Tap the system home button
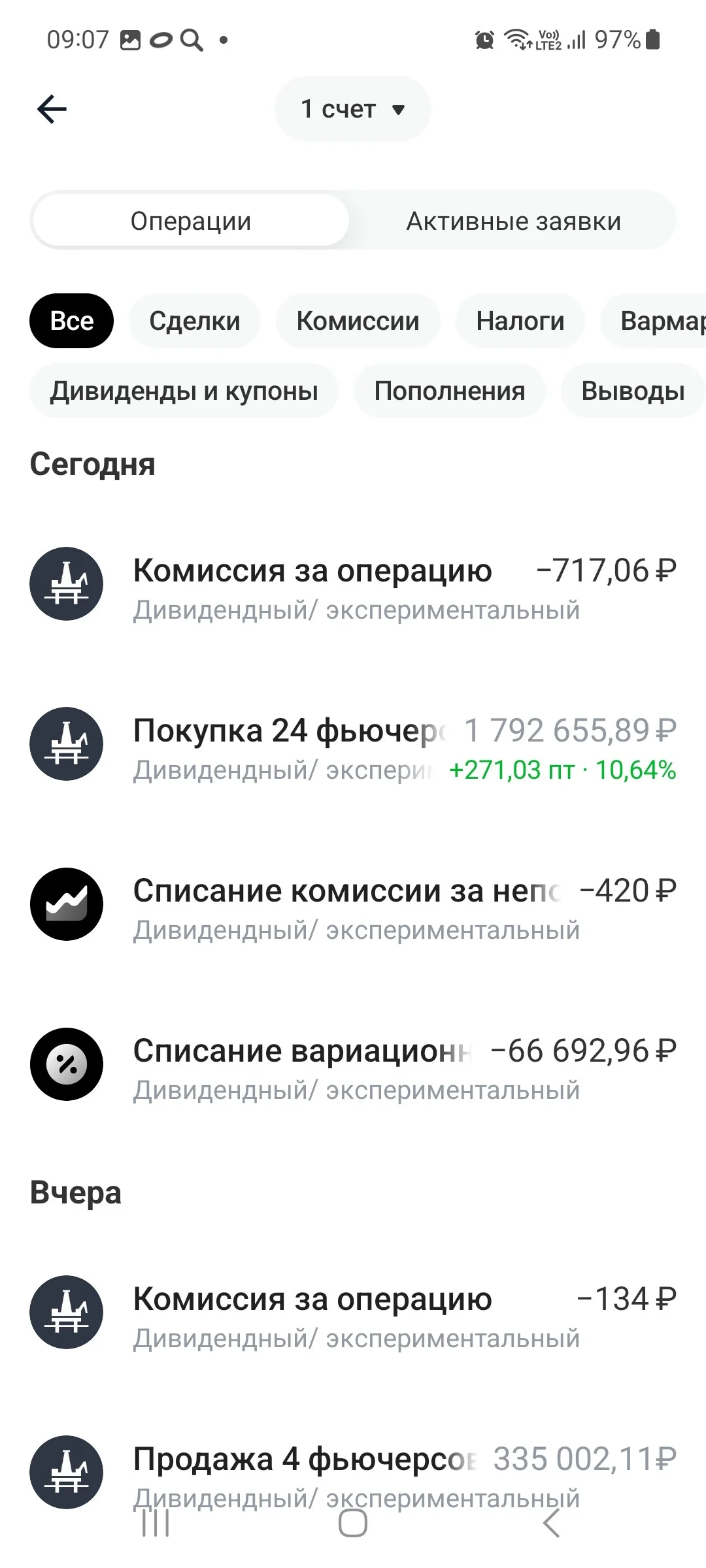This screenshot has width=706, height=1568. (353, 1524)
